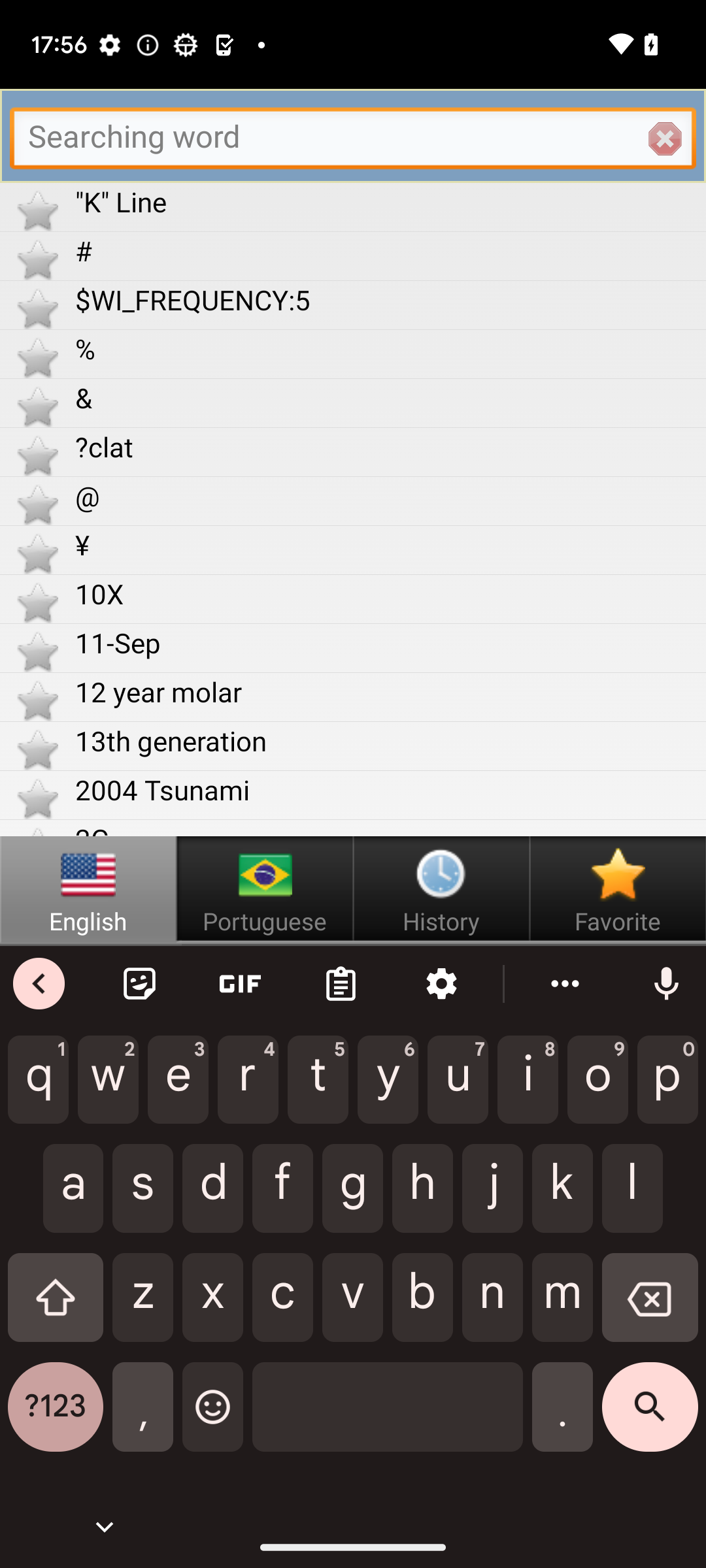The width and height of the screenshot is (706, 1568).
Task: Star the 10X entry as favorite
Action: [37, 602]
